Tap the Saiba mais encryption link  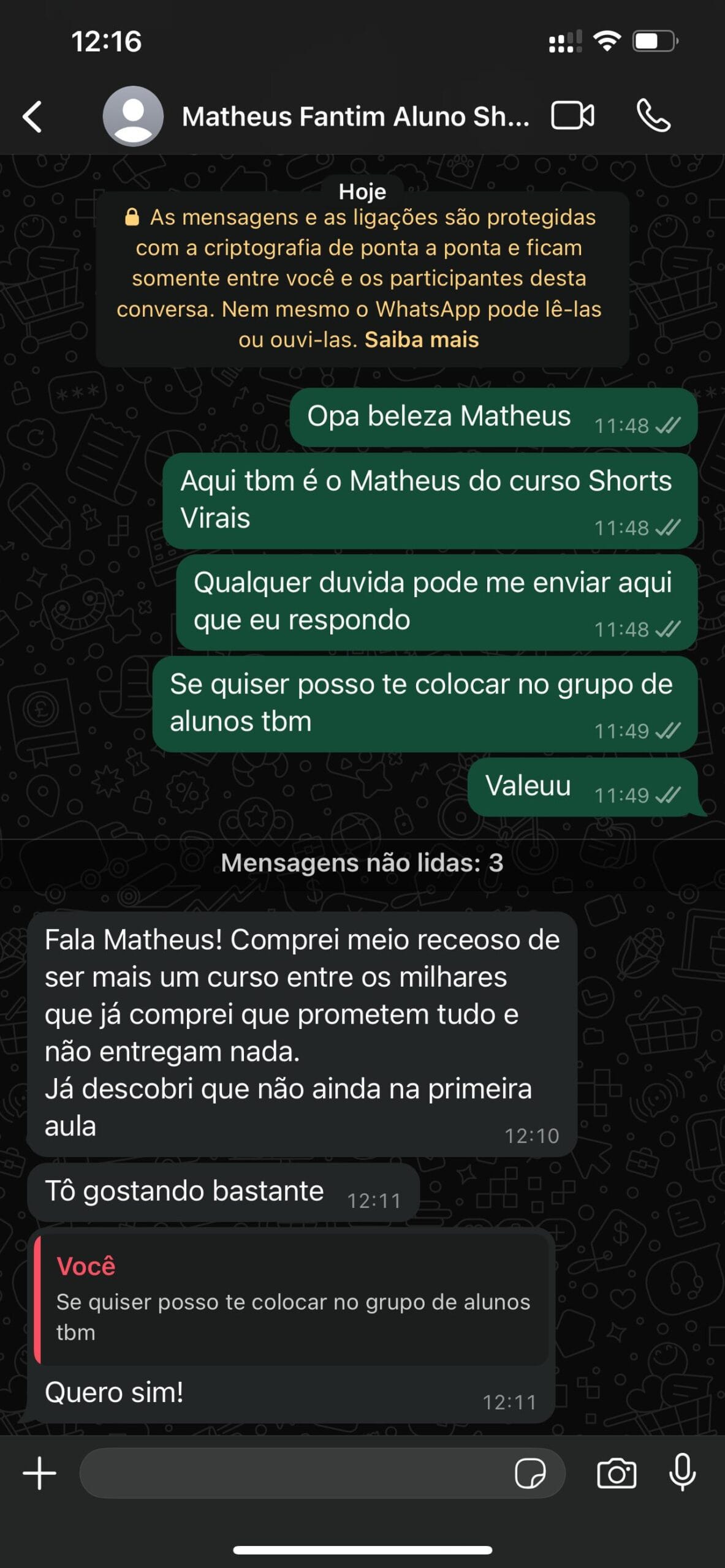pos(422,339)
